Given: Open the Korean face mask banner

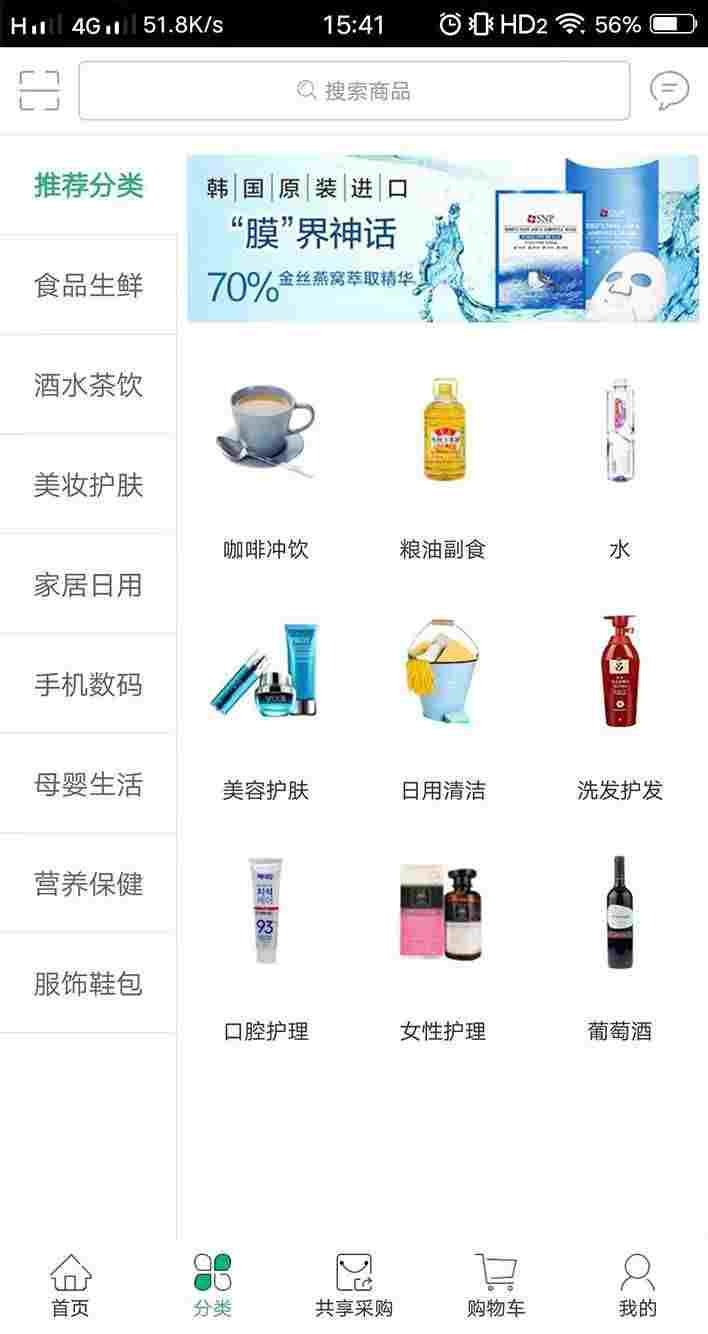Looking at the screenshot, I should pos(443,238).
